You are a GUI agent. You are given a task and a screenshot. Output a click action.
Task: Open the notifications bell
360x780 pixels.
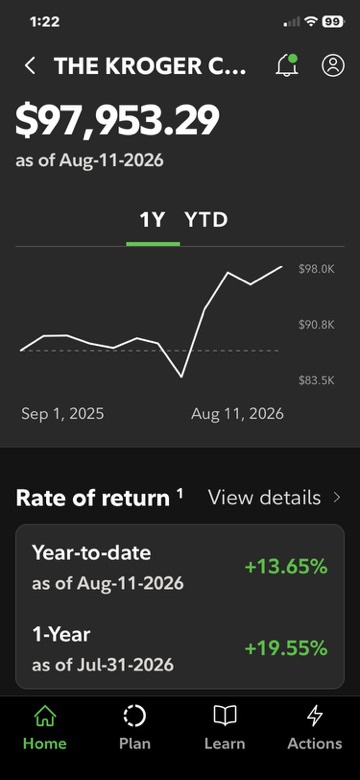(x=287, y=65)
